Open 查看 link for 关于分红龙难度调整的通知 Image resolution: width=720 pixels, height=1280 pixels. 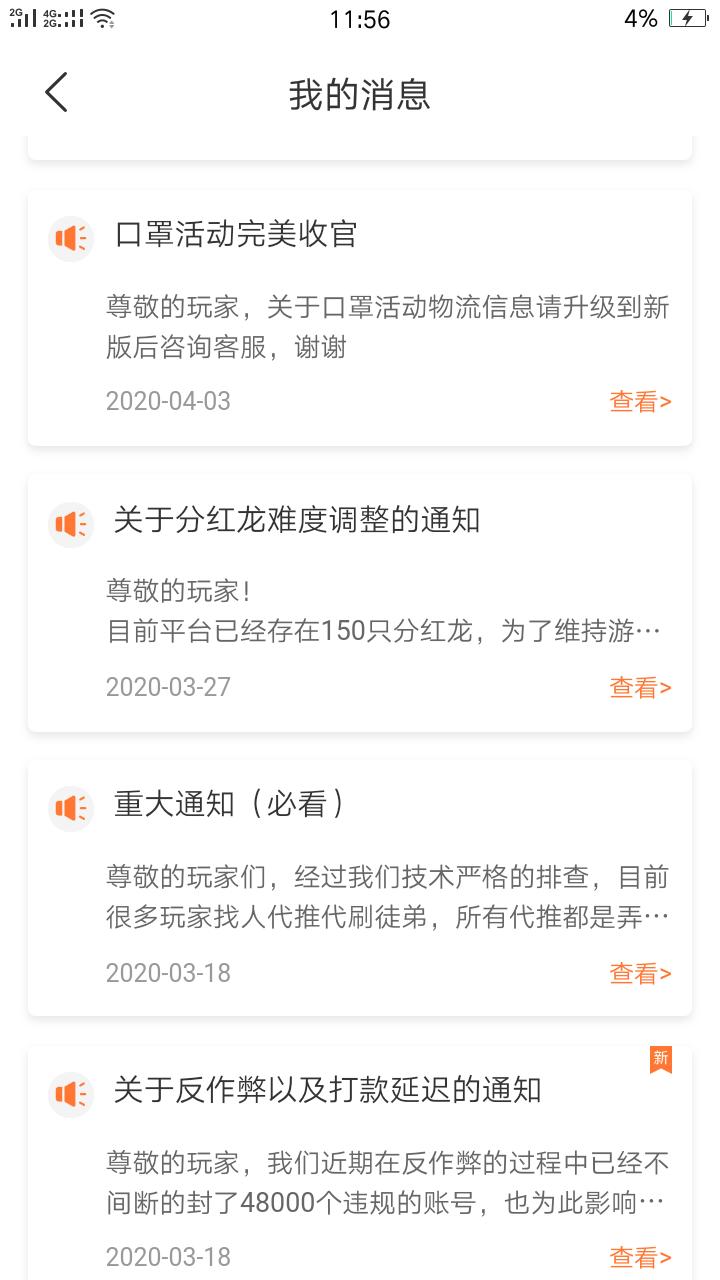pyautogui.click(x=640, y=687)
